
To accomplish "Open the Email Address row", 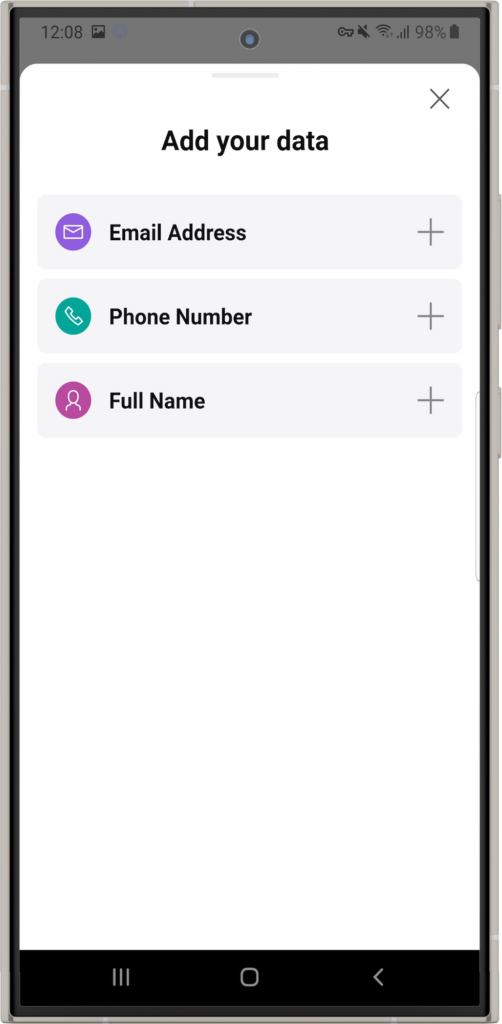I will pos(249,232).
